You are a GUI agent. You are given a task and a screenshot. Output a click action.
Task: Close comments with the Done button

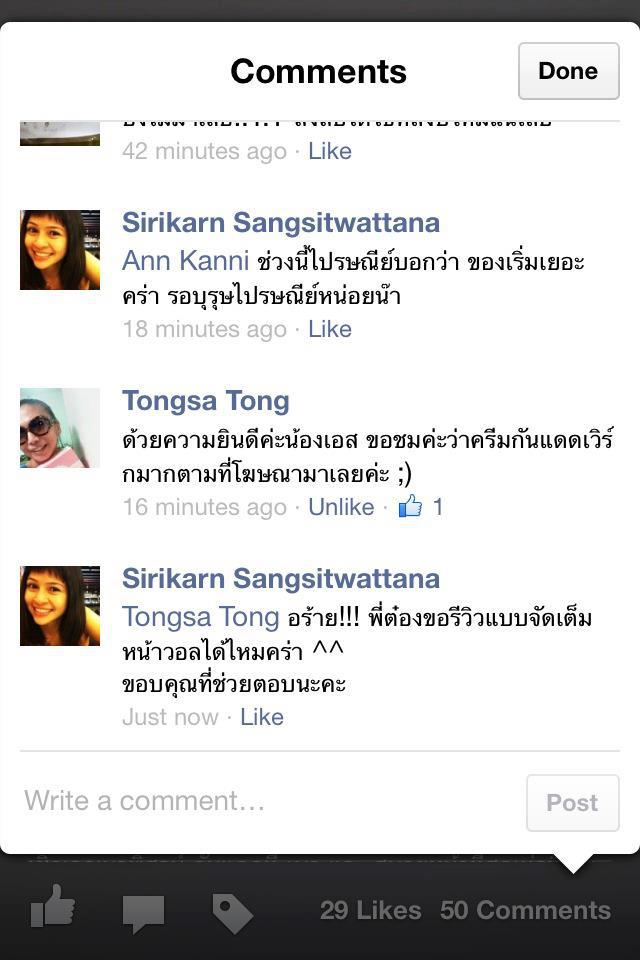568,71
